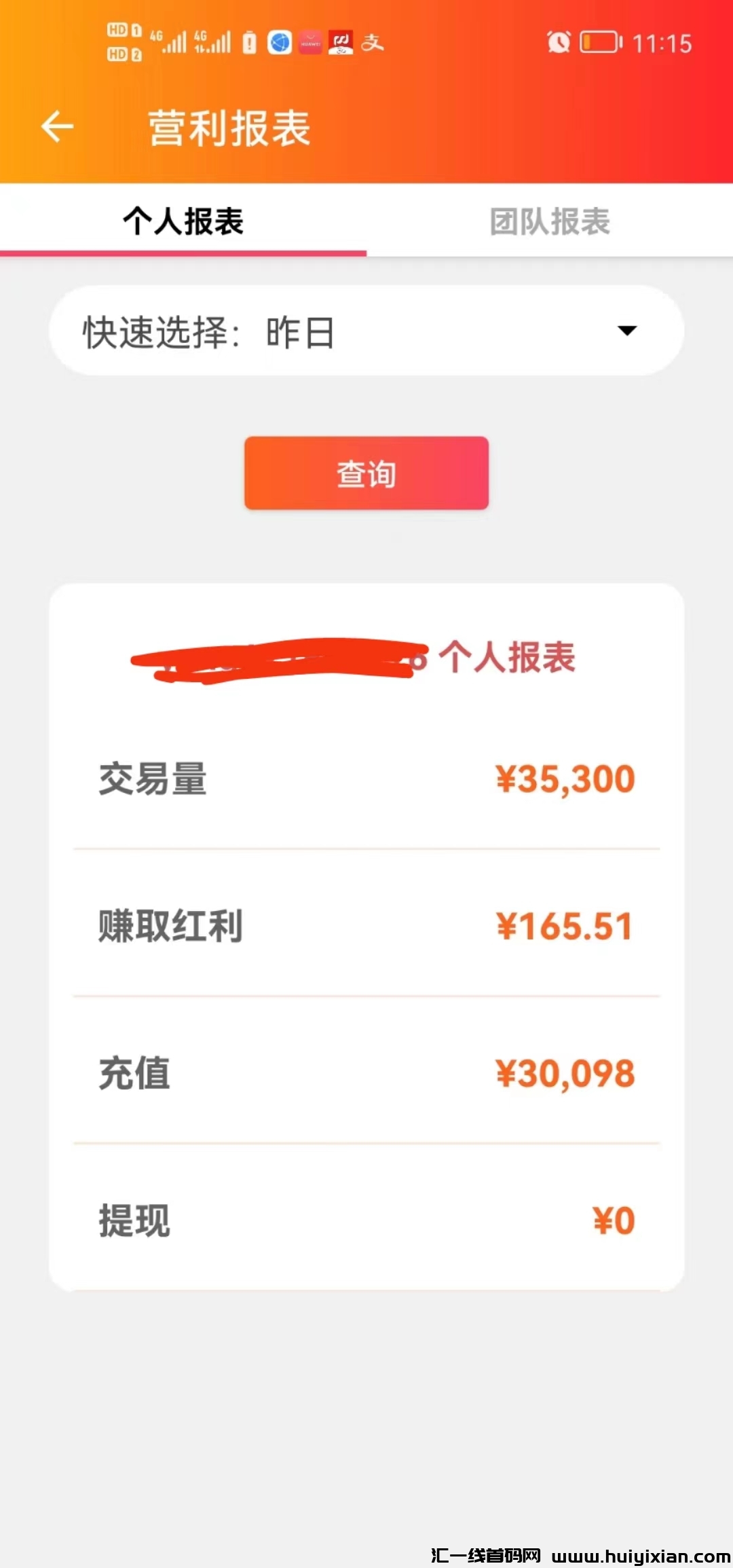
Task: Tap the alarm clock icon in status bar
Action: coord(558,42)
